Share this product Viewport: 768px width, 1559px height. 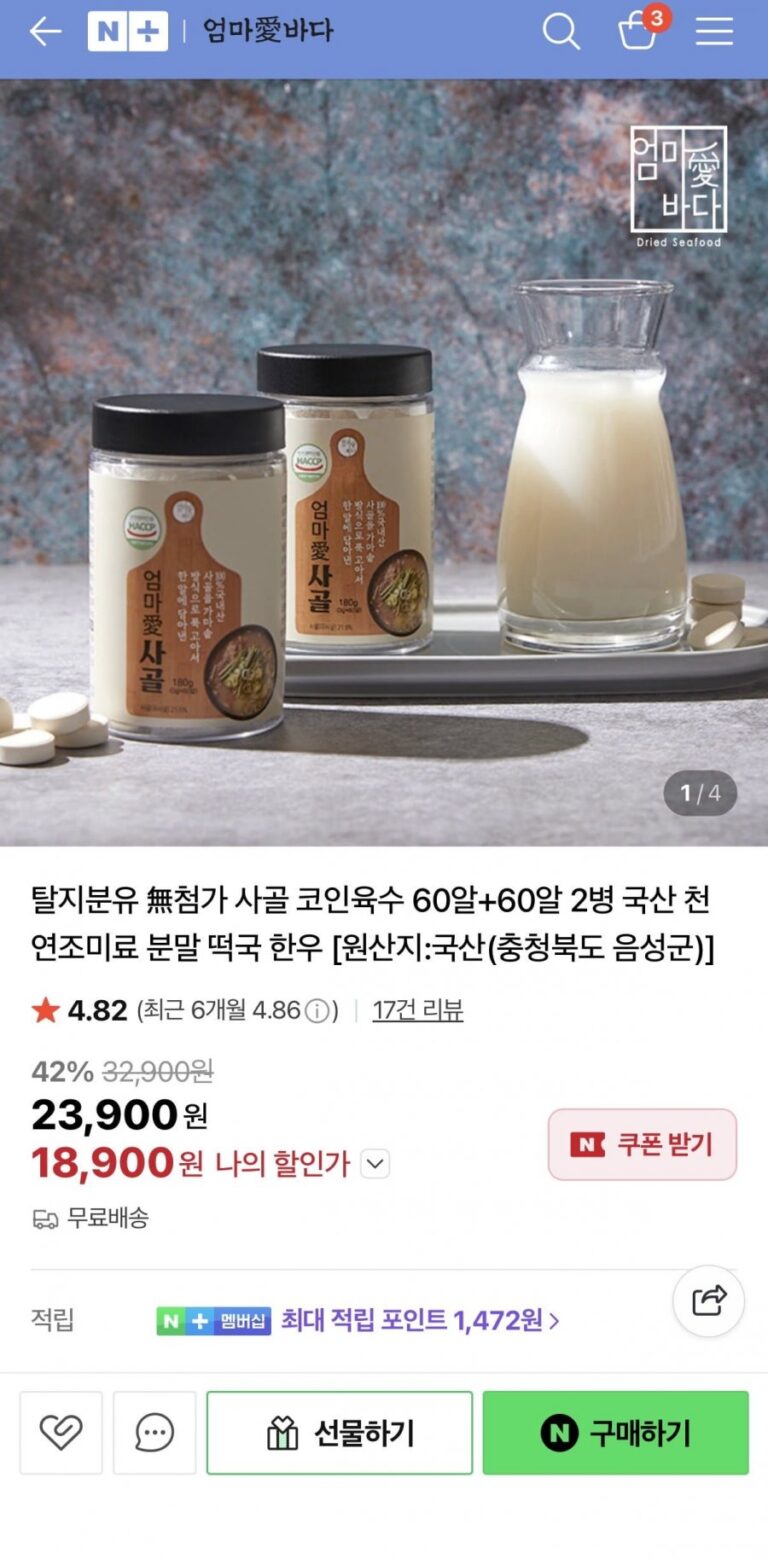click(708, 1301)
